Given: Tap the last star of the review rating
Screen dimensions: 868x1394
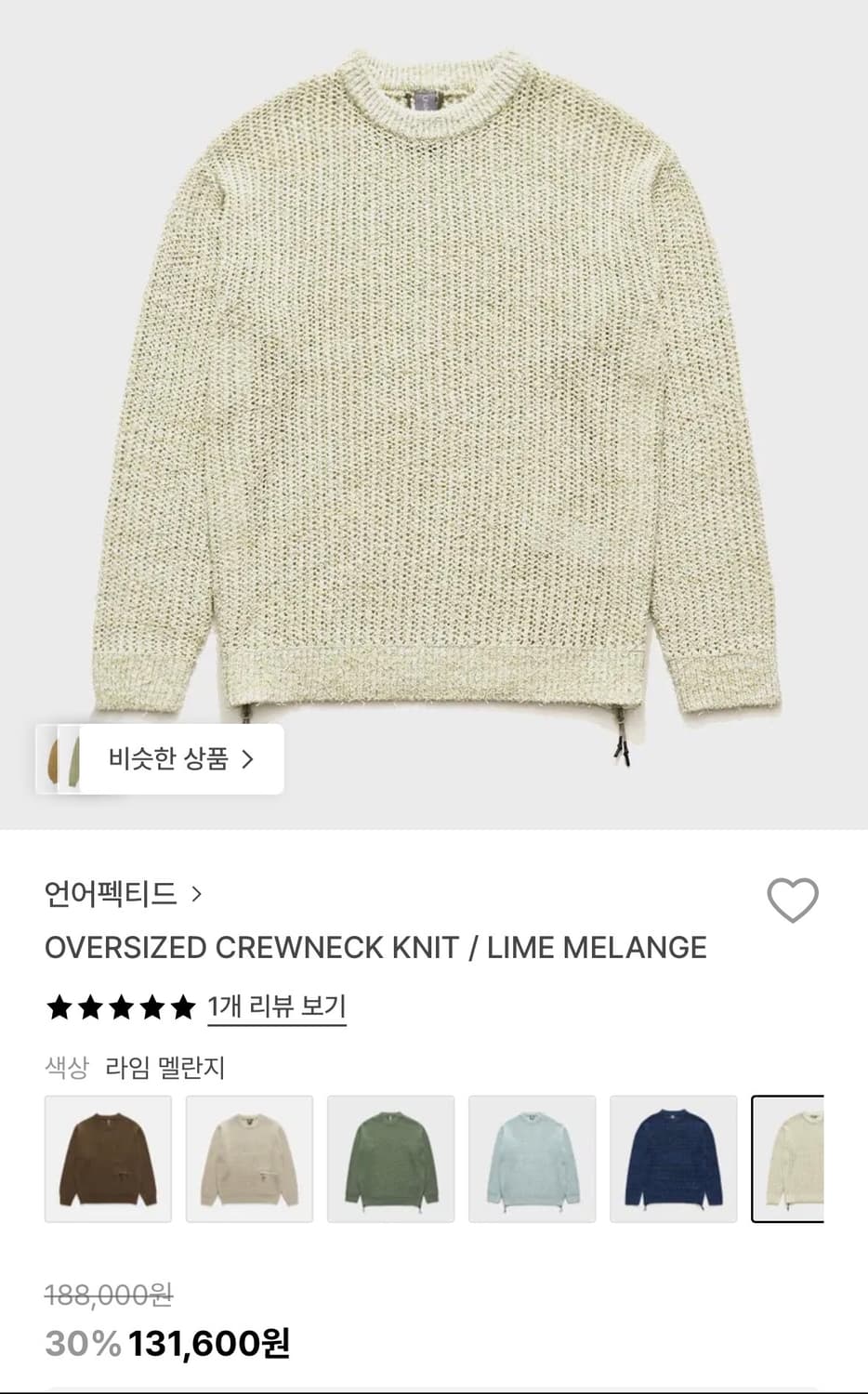Looking at the screenshot, I should [182, 1006].
